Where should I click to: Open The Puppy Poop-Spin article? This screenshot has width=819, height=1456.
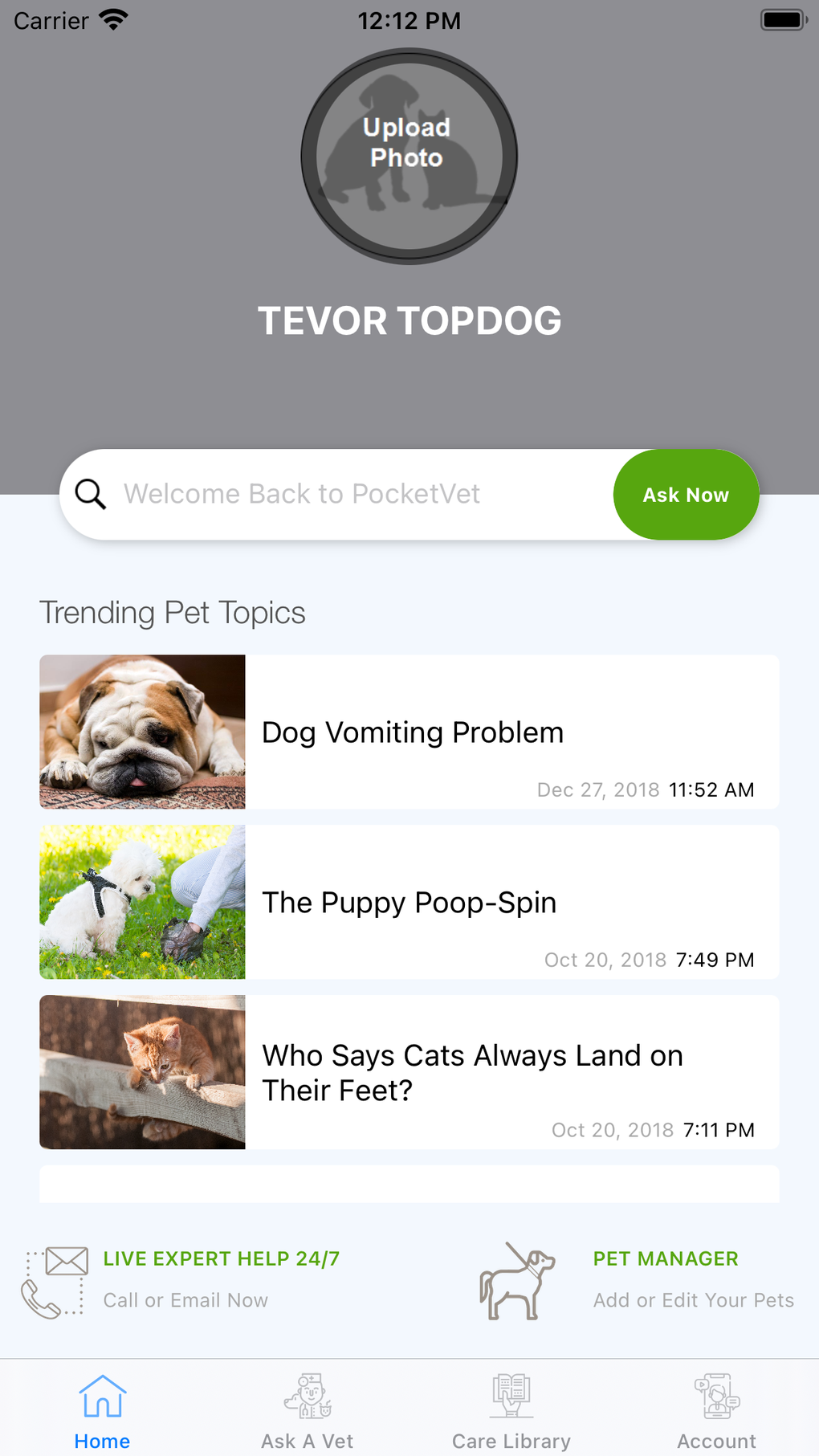tap(409, 902)
